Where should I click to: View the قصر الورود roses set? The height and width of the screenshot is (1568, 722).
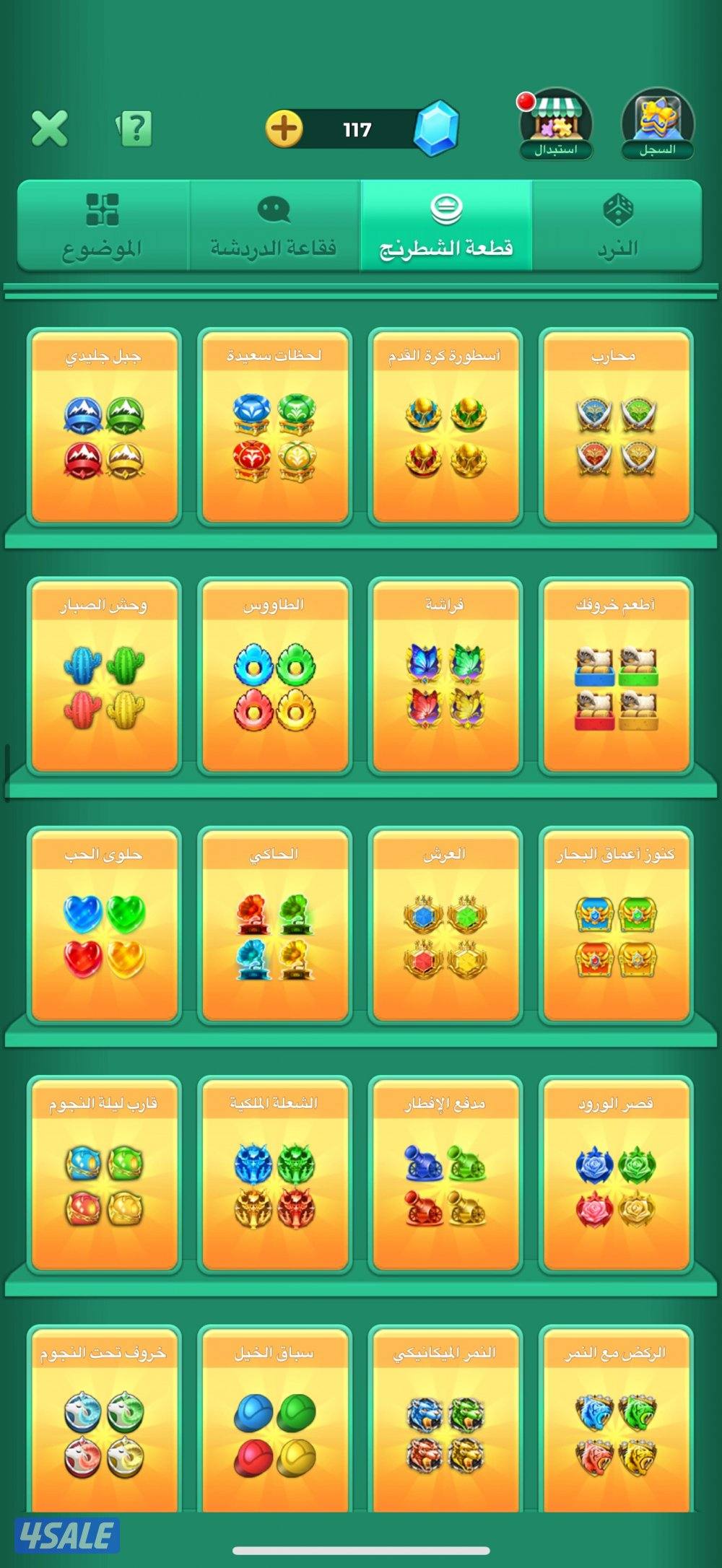[x=616, y=1173]
